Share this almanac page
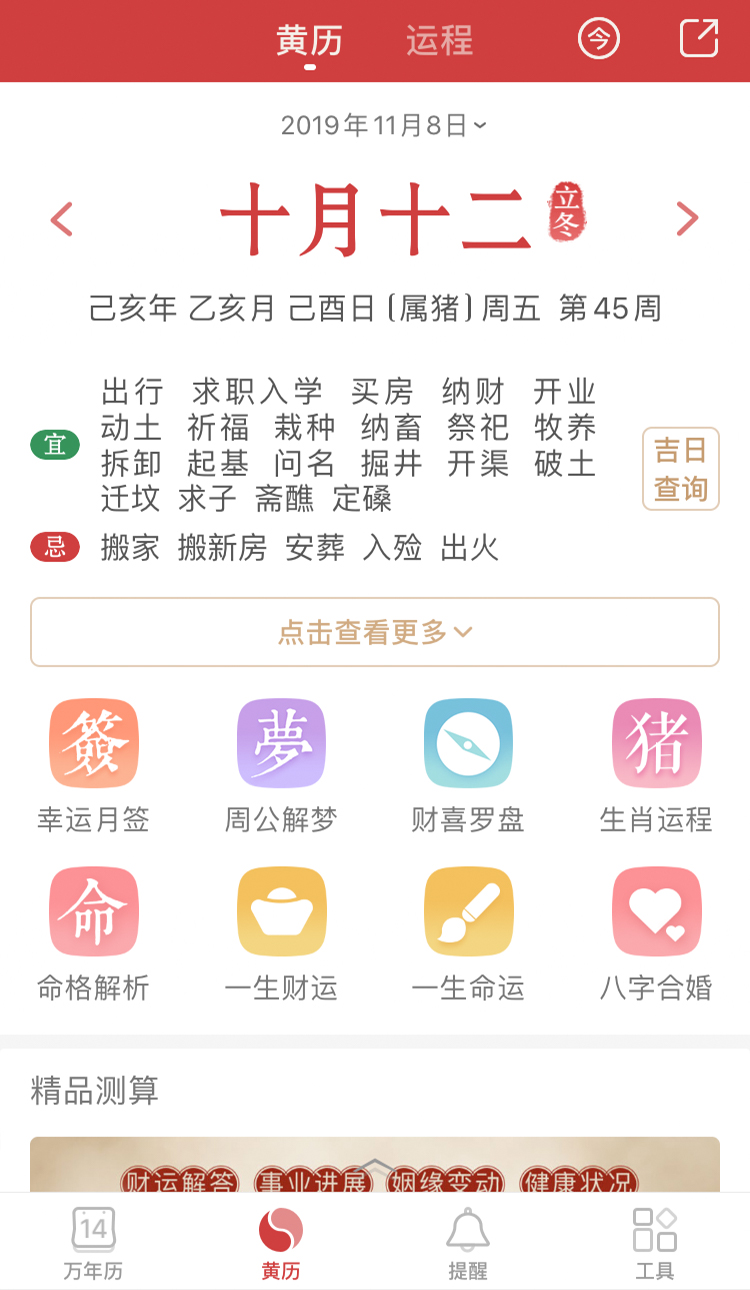750x1290 pixels. [699, 39]
